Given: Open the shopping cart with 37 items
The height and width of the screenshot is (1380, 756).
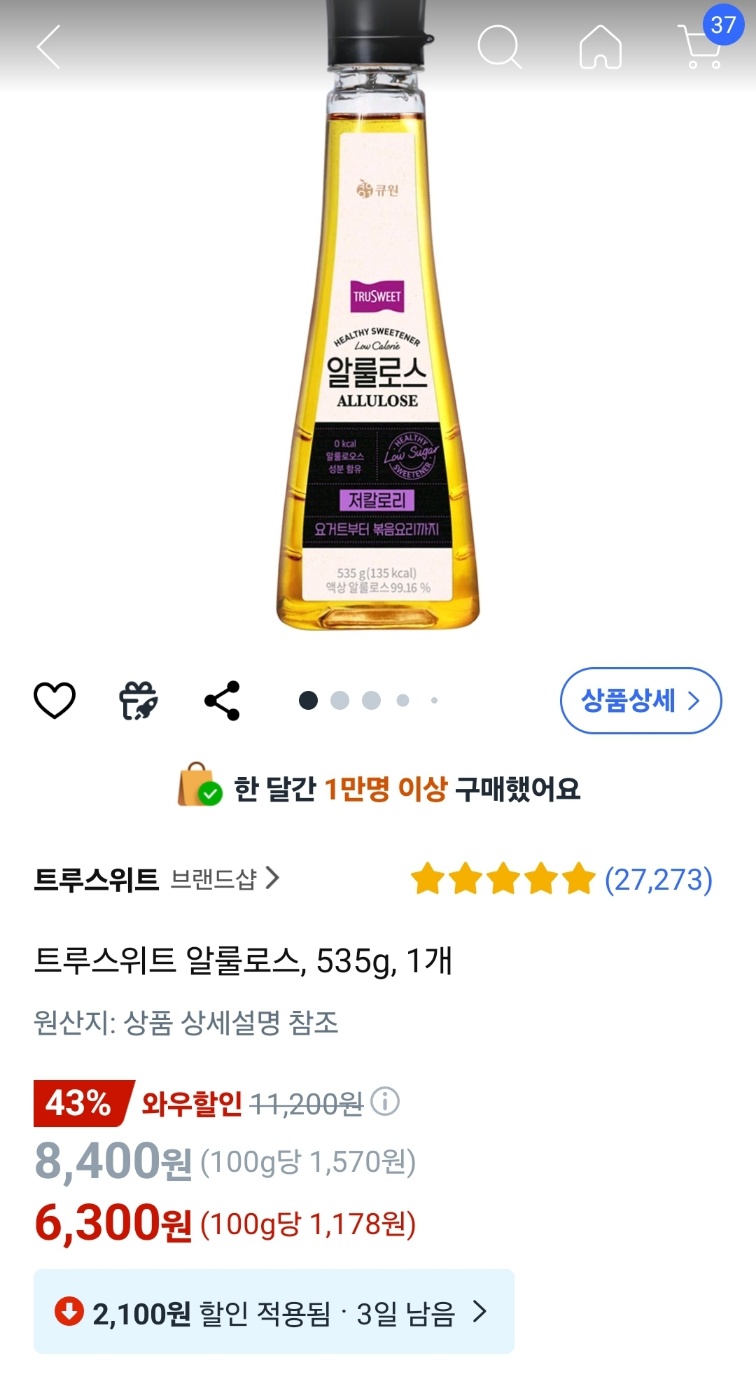Looking at the screenshot, I should tap(703, 45).
